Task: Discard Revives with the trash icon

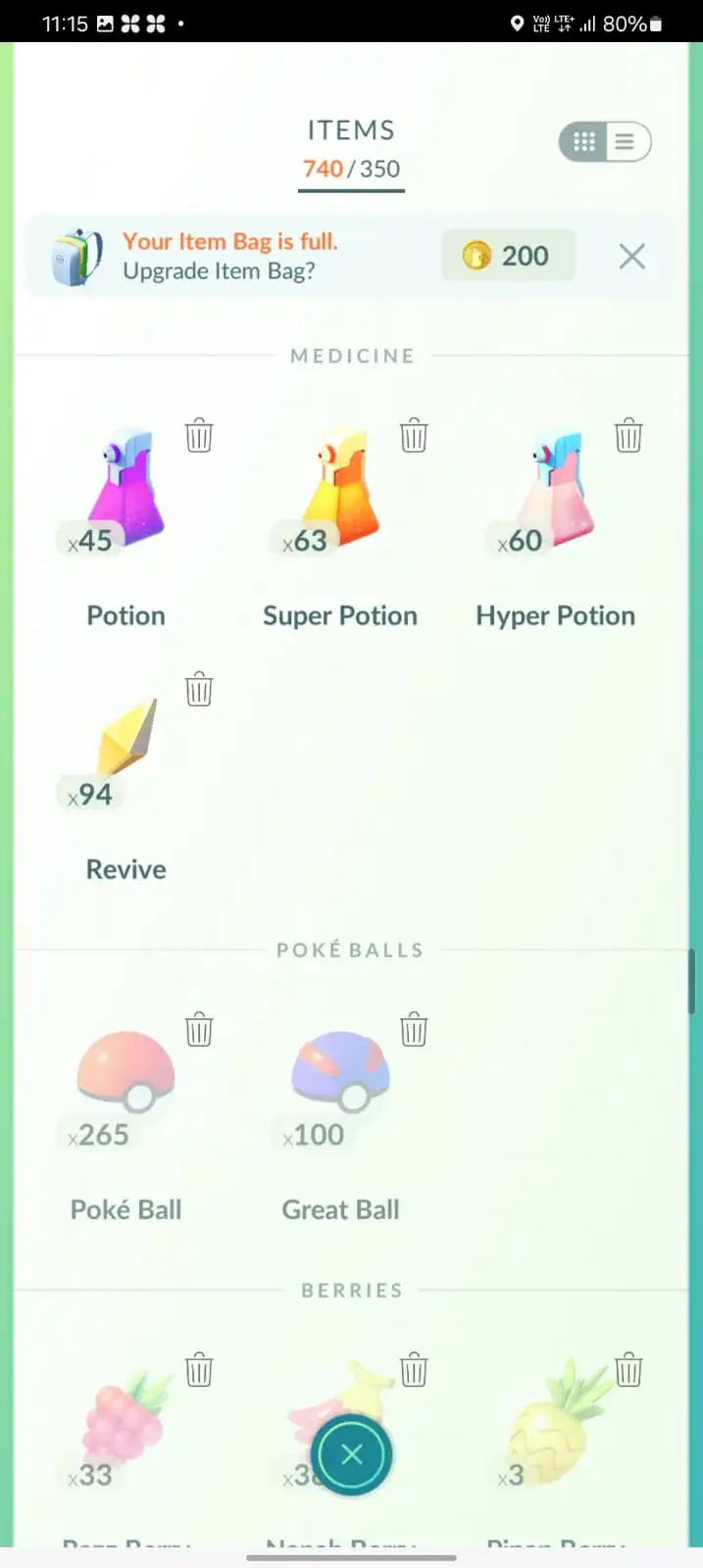Action: [199, 689]
